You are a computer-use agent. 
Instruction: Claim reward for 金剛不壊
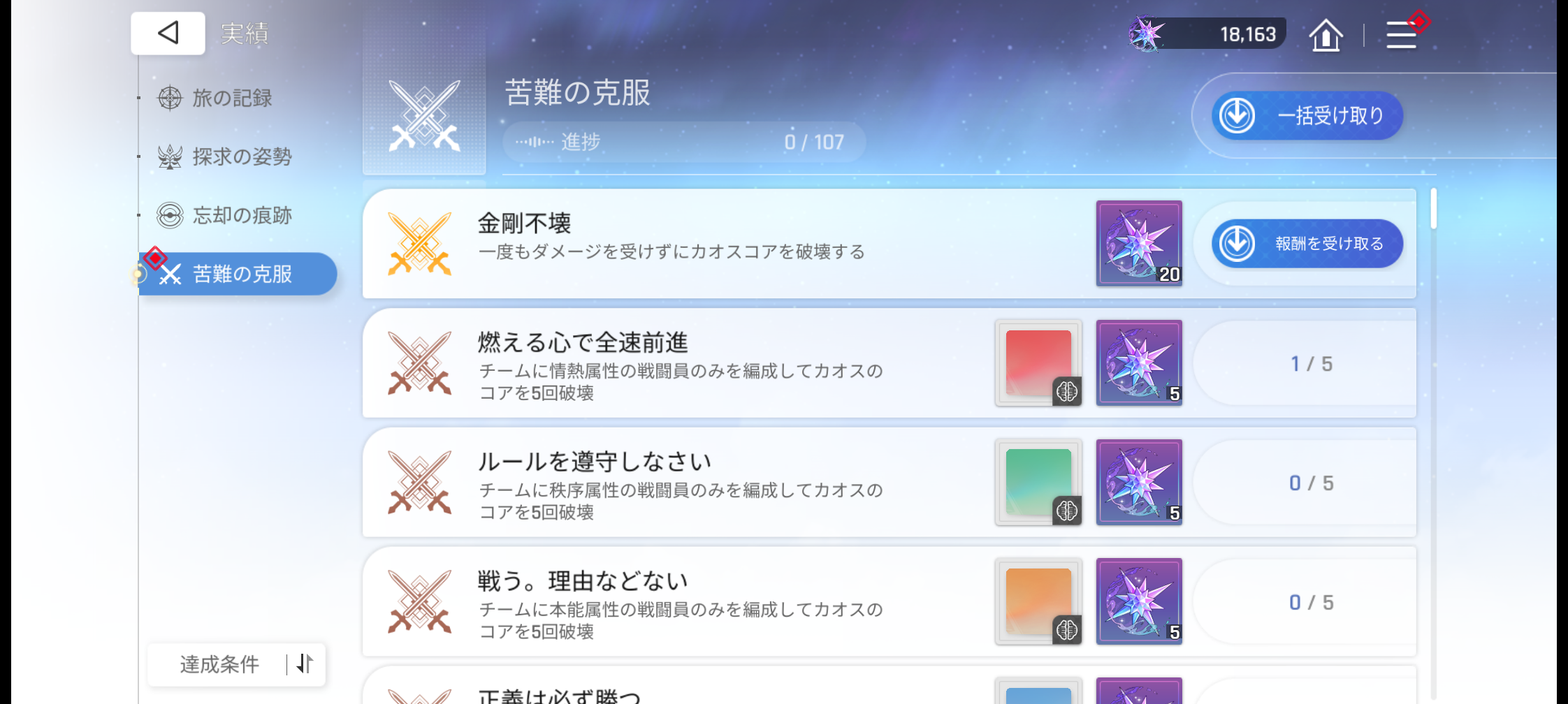(1307, 243)
